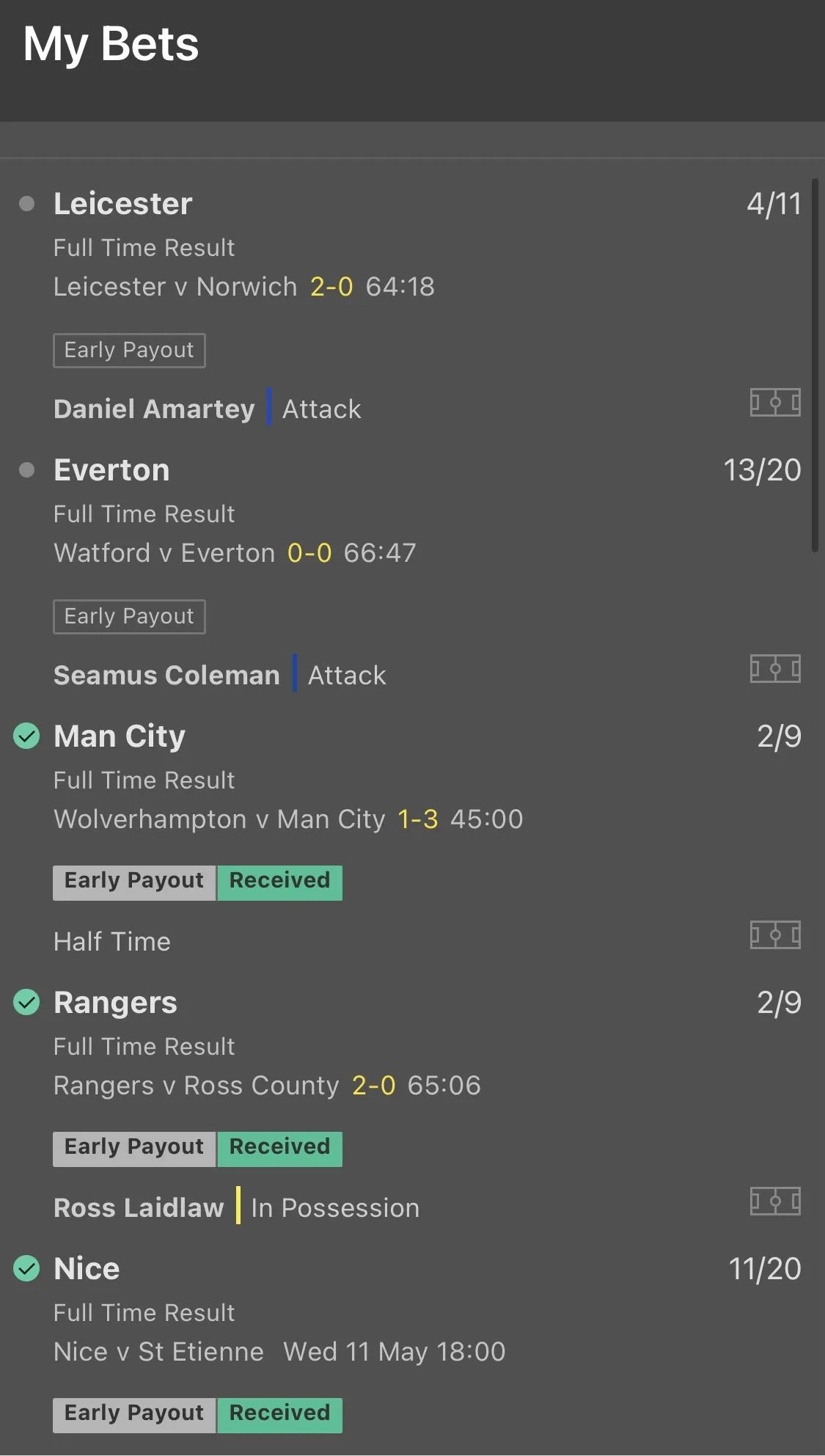Open pitch view for Watford v Everton
Image resolution: width=825 pixels, height=1456 pixels.
click(x=774, y=669)
